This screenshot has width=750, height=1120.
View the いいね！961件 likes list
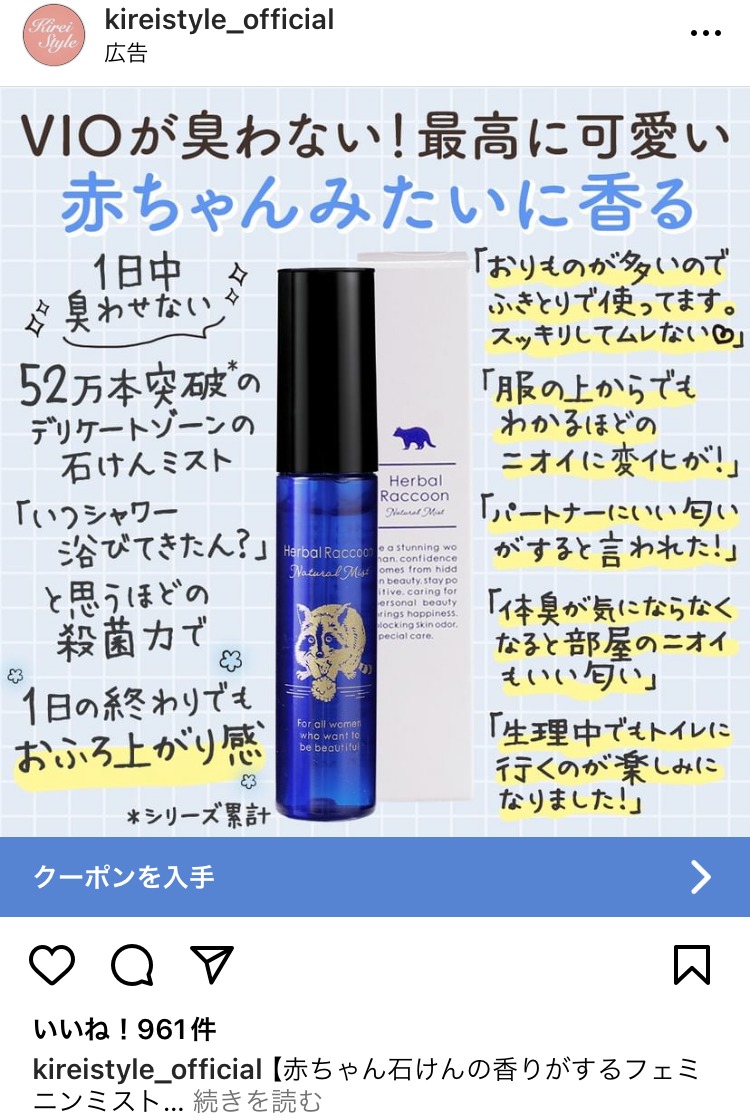pyautogui.click(x=124, y=1030)
